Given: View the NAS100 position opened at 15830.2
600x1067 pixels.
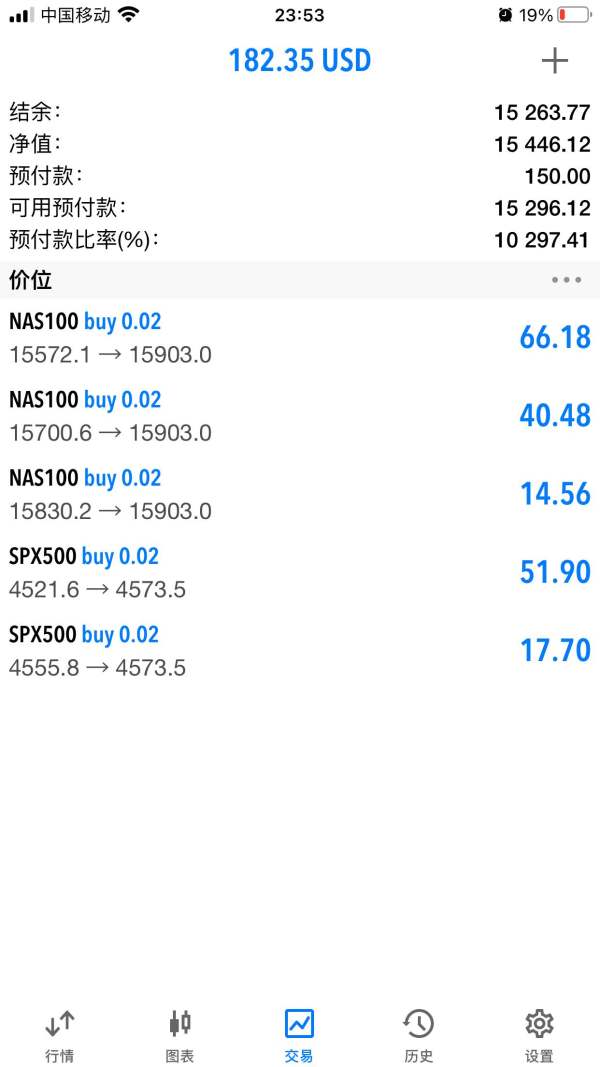Looking at the screenshot, I should click(x=300, y=494).
